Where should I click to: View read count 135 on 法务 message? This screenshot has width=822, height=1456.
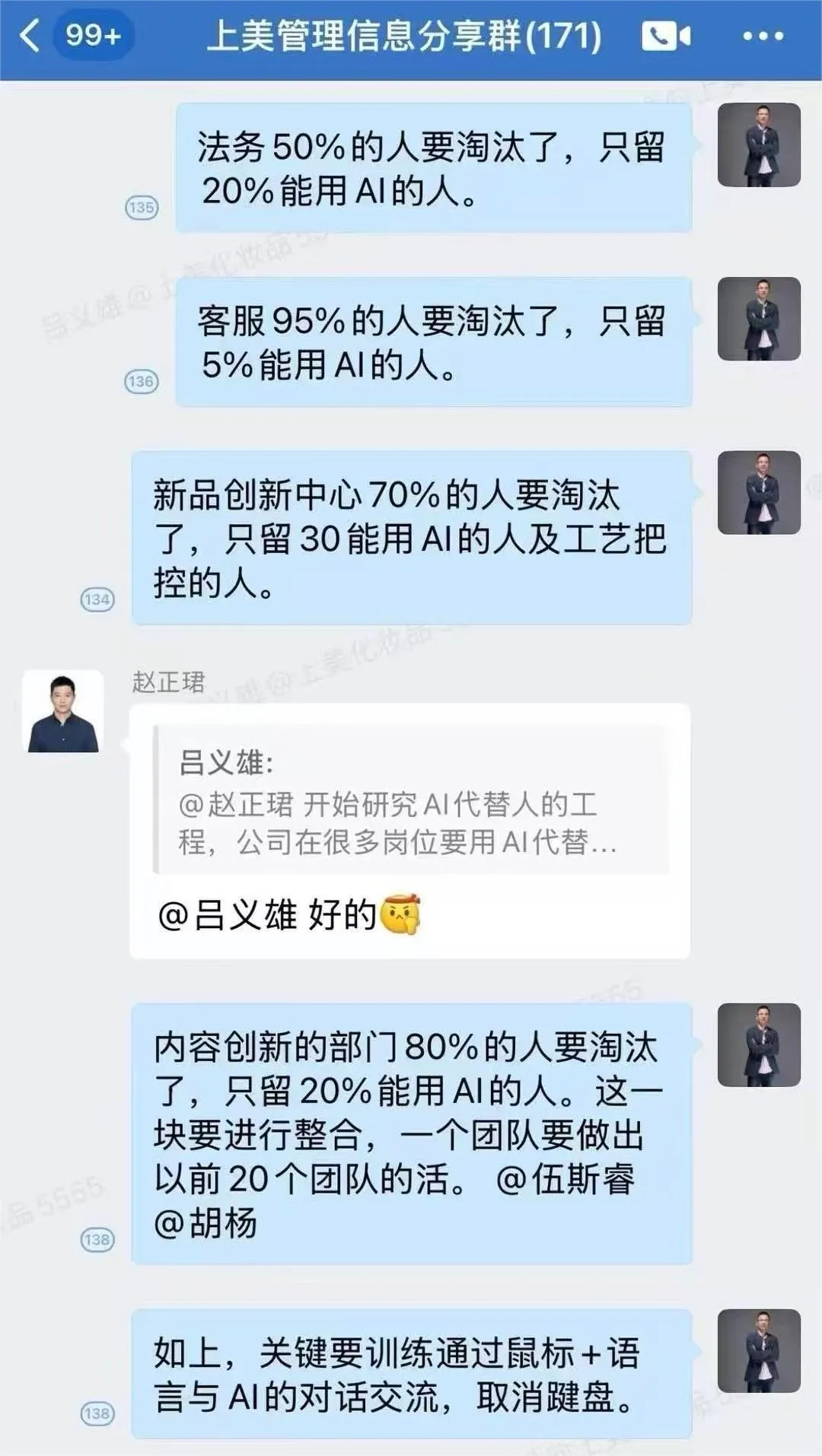click(x=142, y=207)
